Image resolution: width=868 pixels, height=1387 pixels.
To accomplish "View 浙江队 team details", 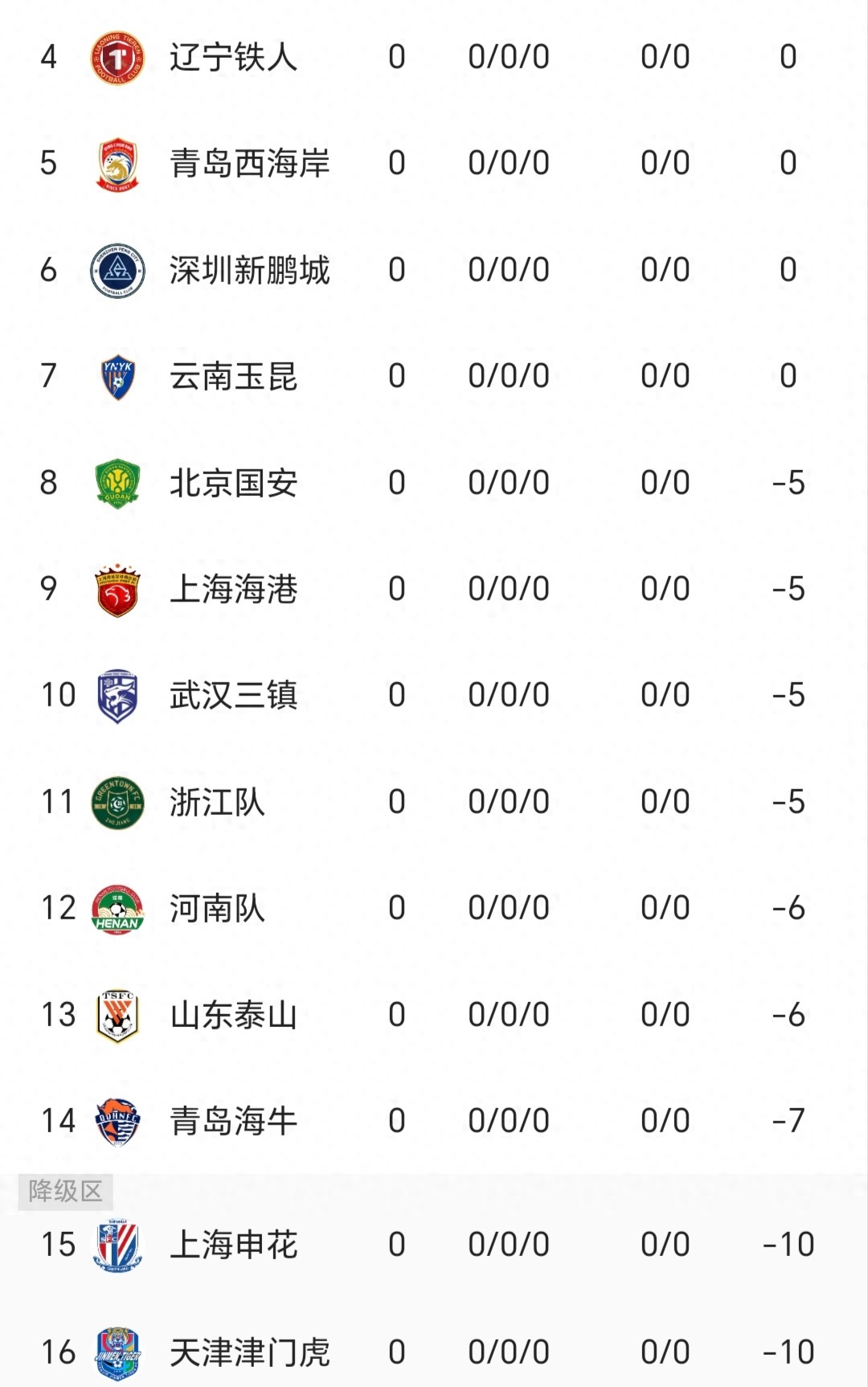I will 217,802.
